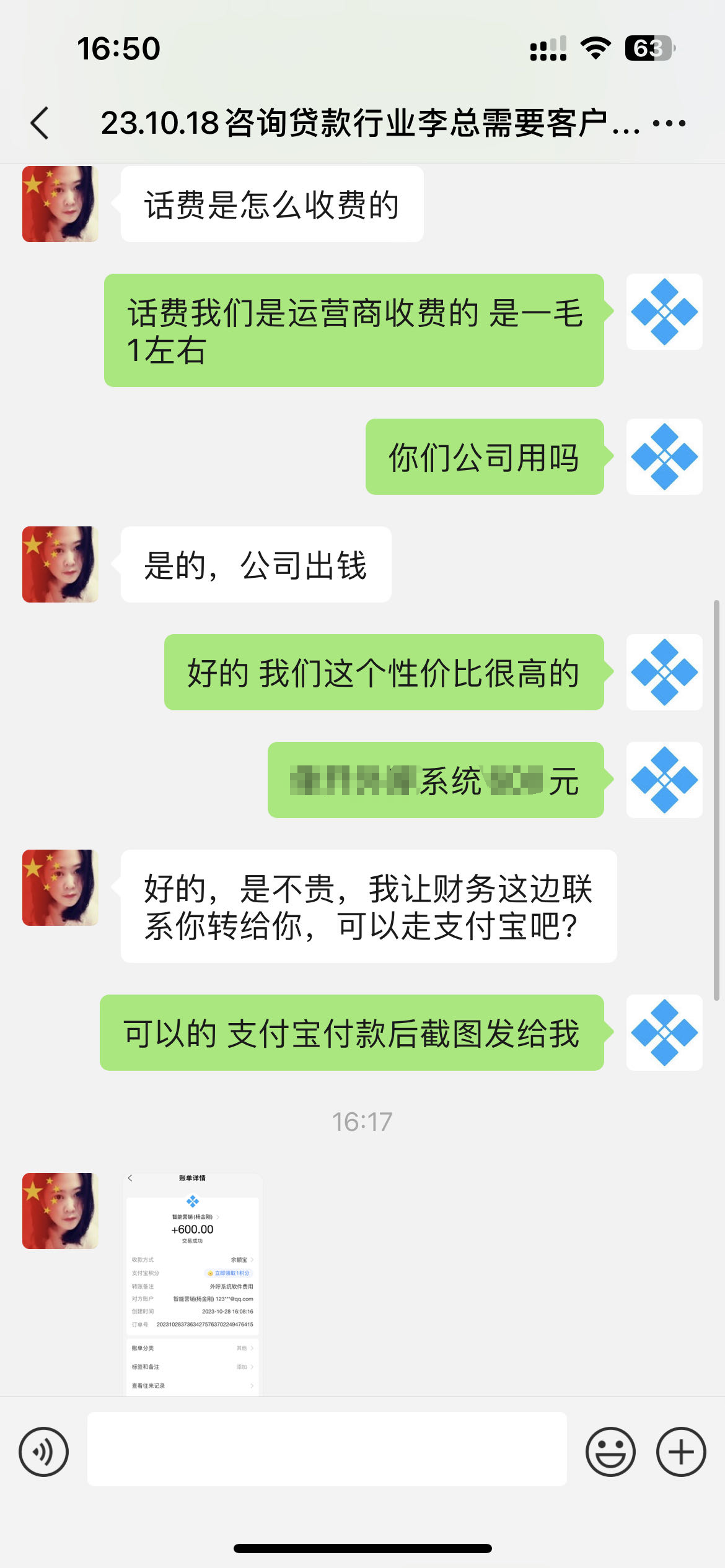
Task: Tap contact avatar beside 话费是怎么收费的
Action: click(60, 204)
